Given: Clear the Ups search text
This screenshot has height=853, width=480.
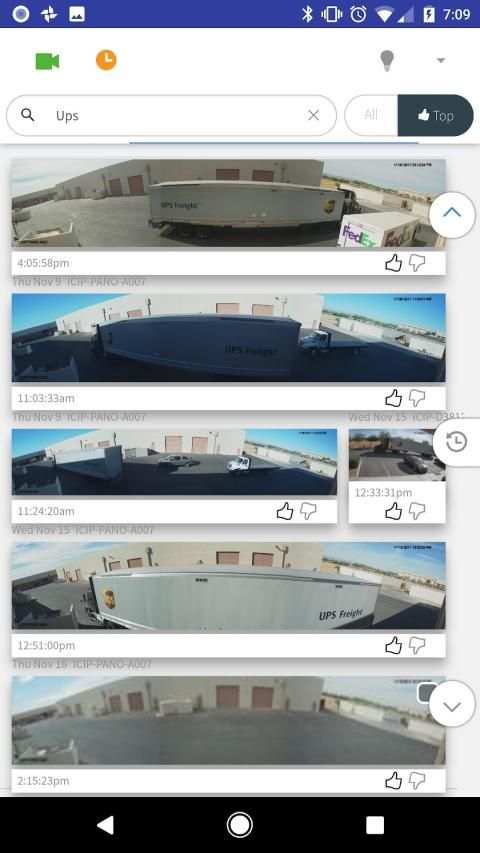Looking at the screenshot, I should (313, 115).
